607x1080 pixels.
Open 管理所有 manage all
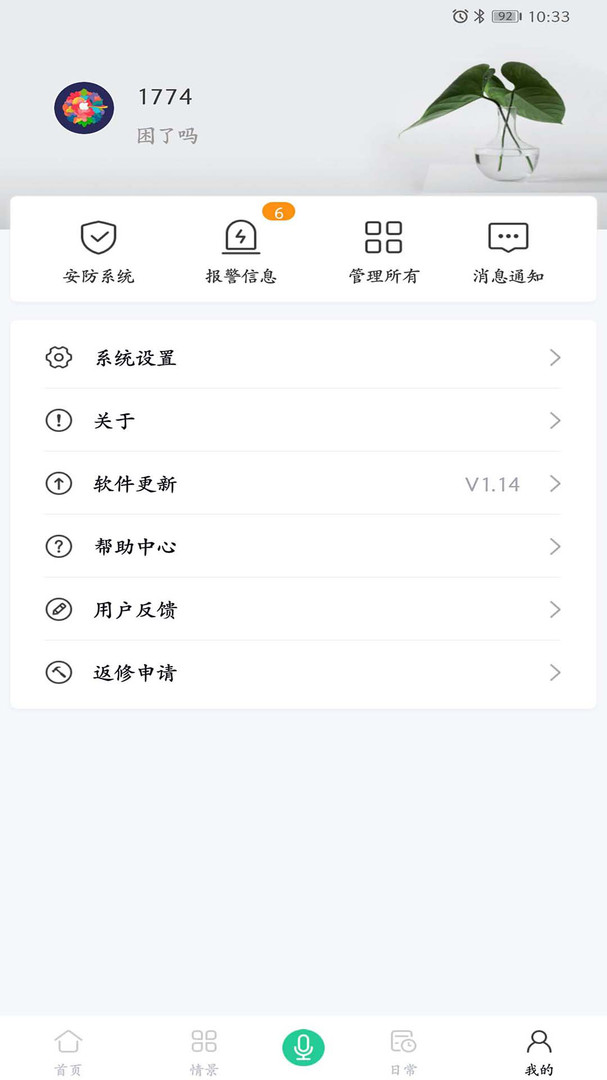coord(383,252)
